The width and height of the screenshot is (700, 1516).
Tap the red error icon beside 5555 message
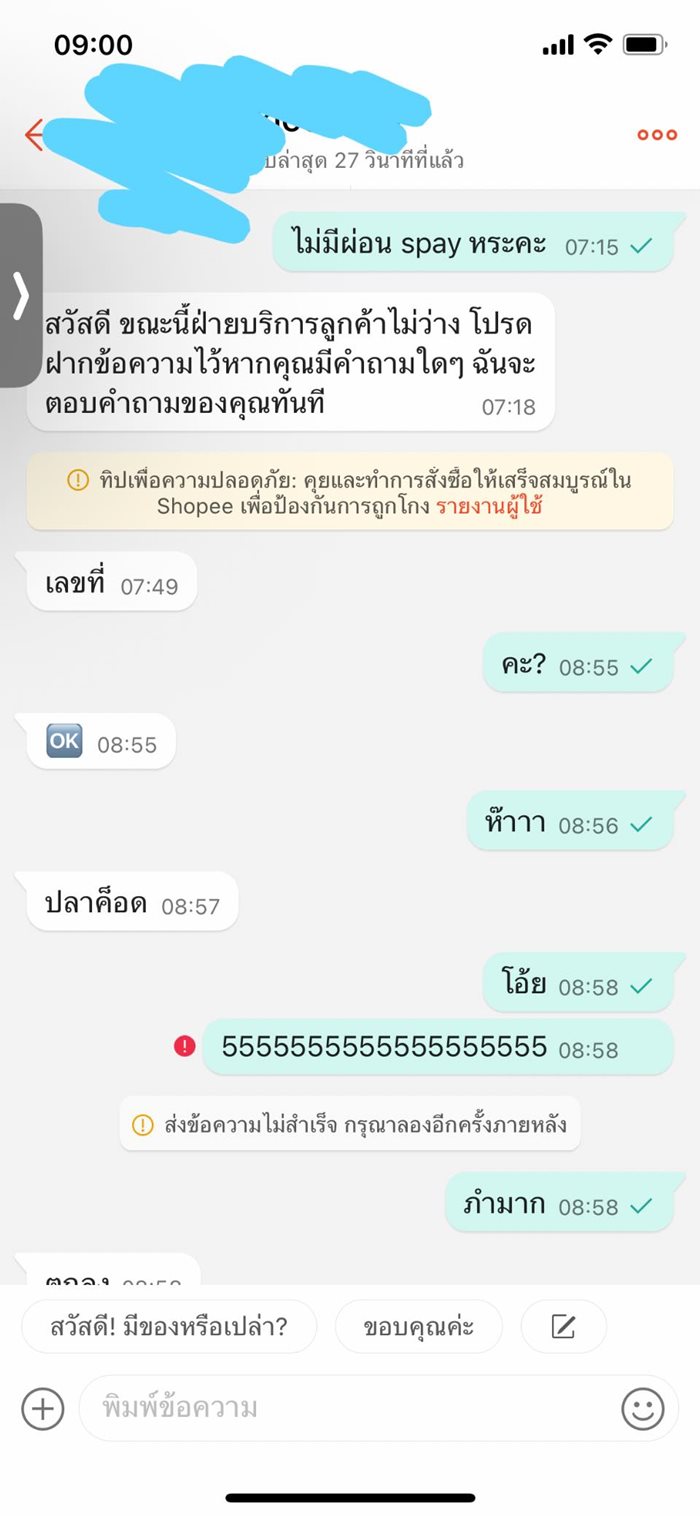185,1046
